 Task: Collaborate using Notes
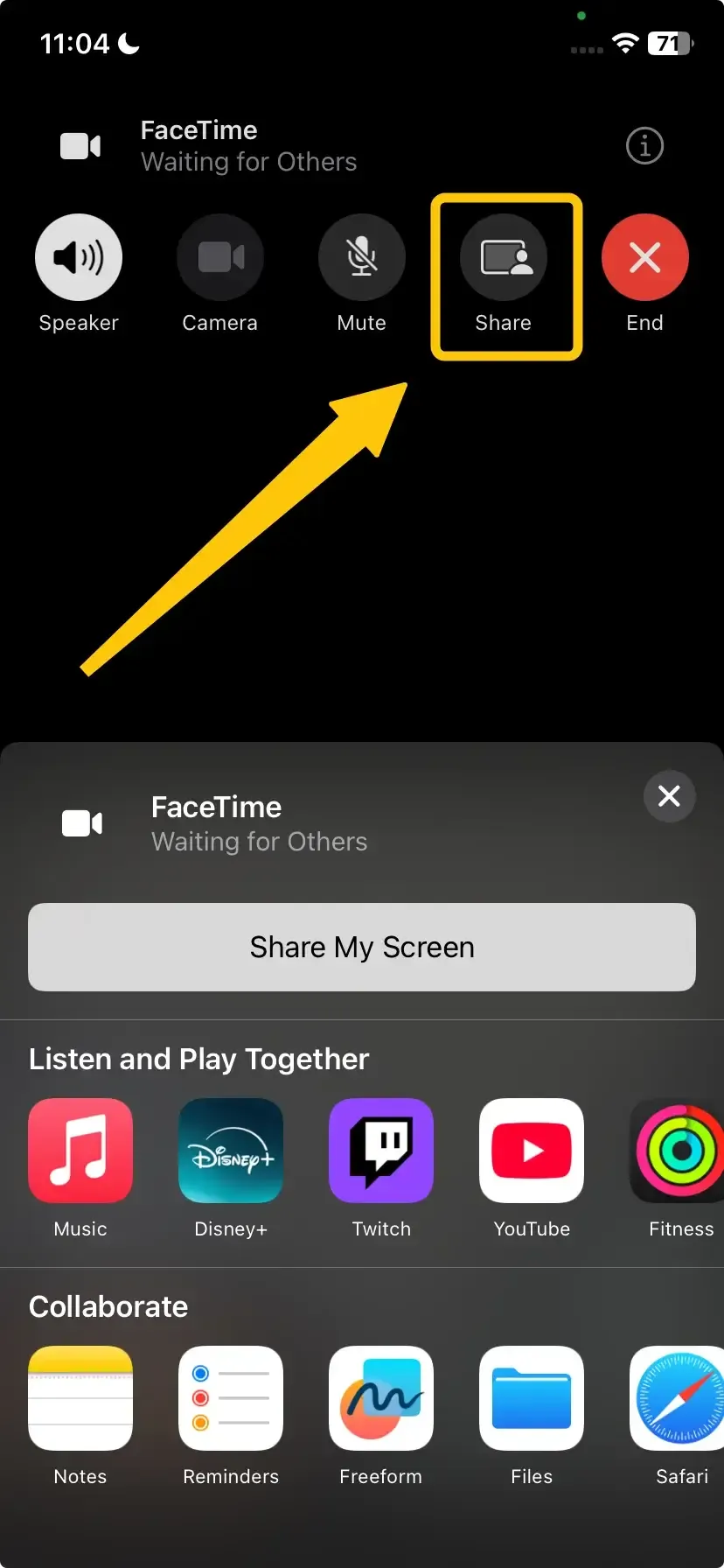pyautogui.click(x=80, y=1398)
